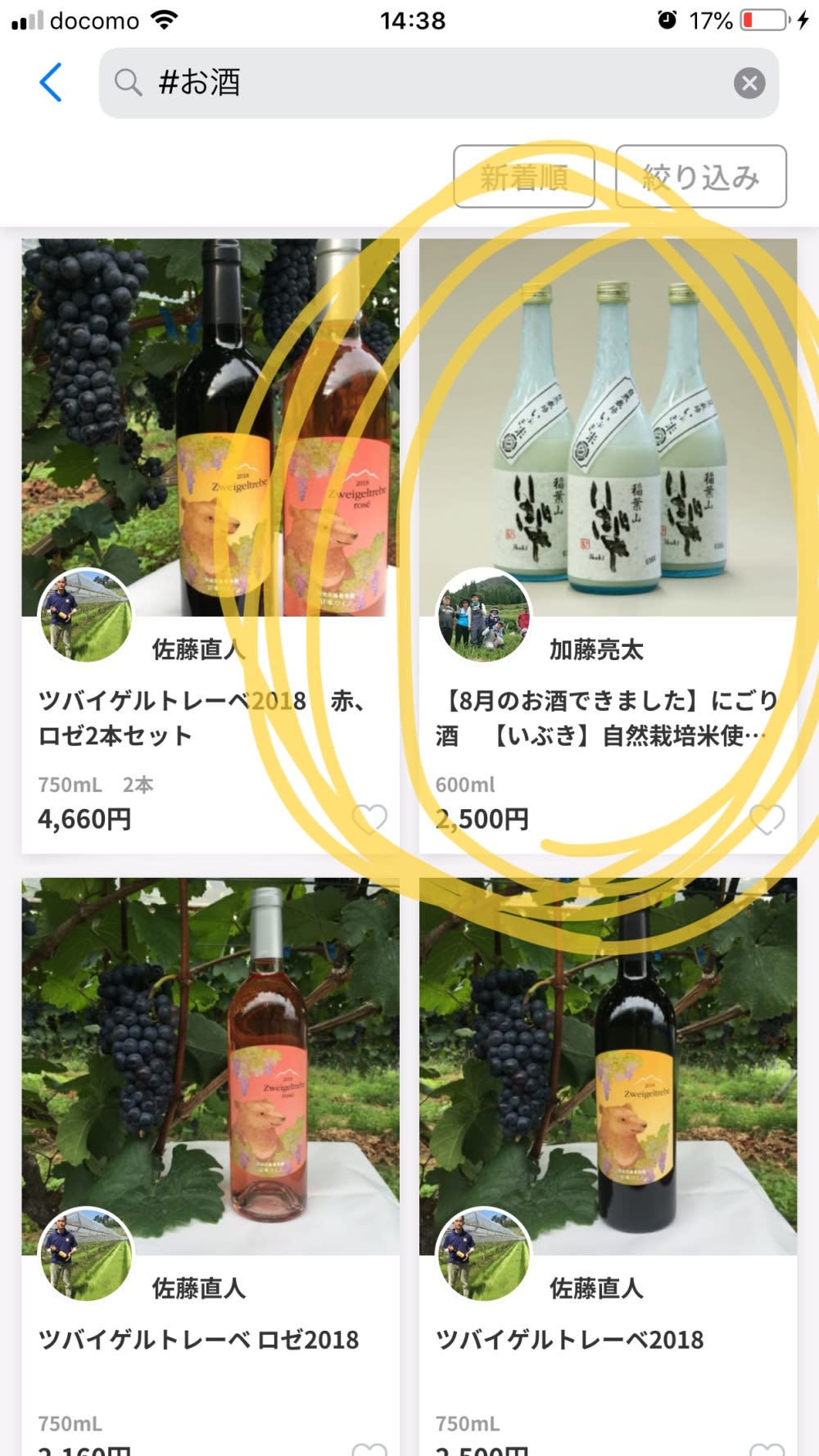Image resolution: width=819 pixels, height=1456 pixels.
Task: Open the 新着順 sort options
Action: 524,177
